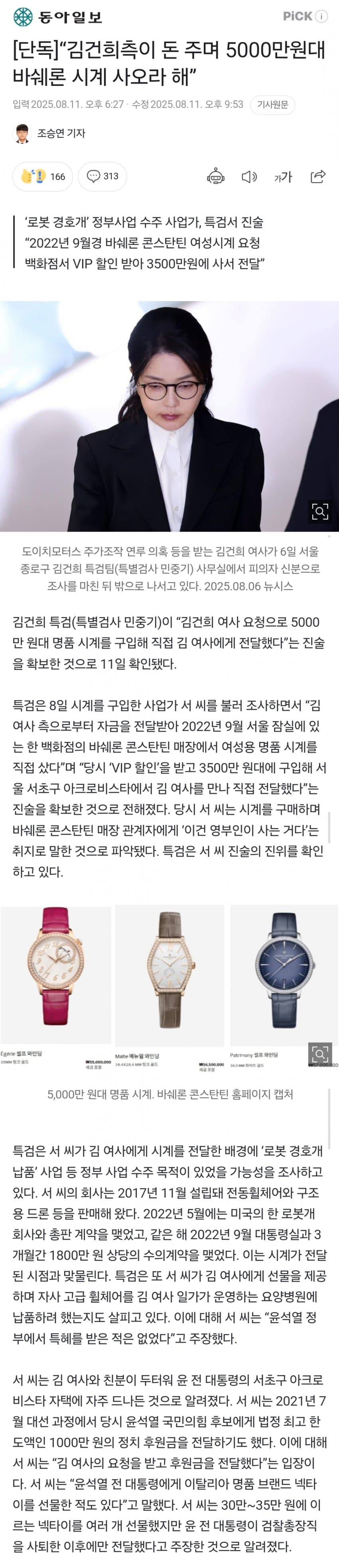Enlarge the photo of 김건희 여사
The height and width of the screenshot is (1568, 339).
(x=320, y=511)
